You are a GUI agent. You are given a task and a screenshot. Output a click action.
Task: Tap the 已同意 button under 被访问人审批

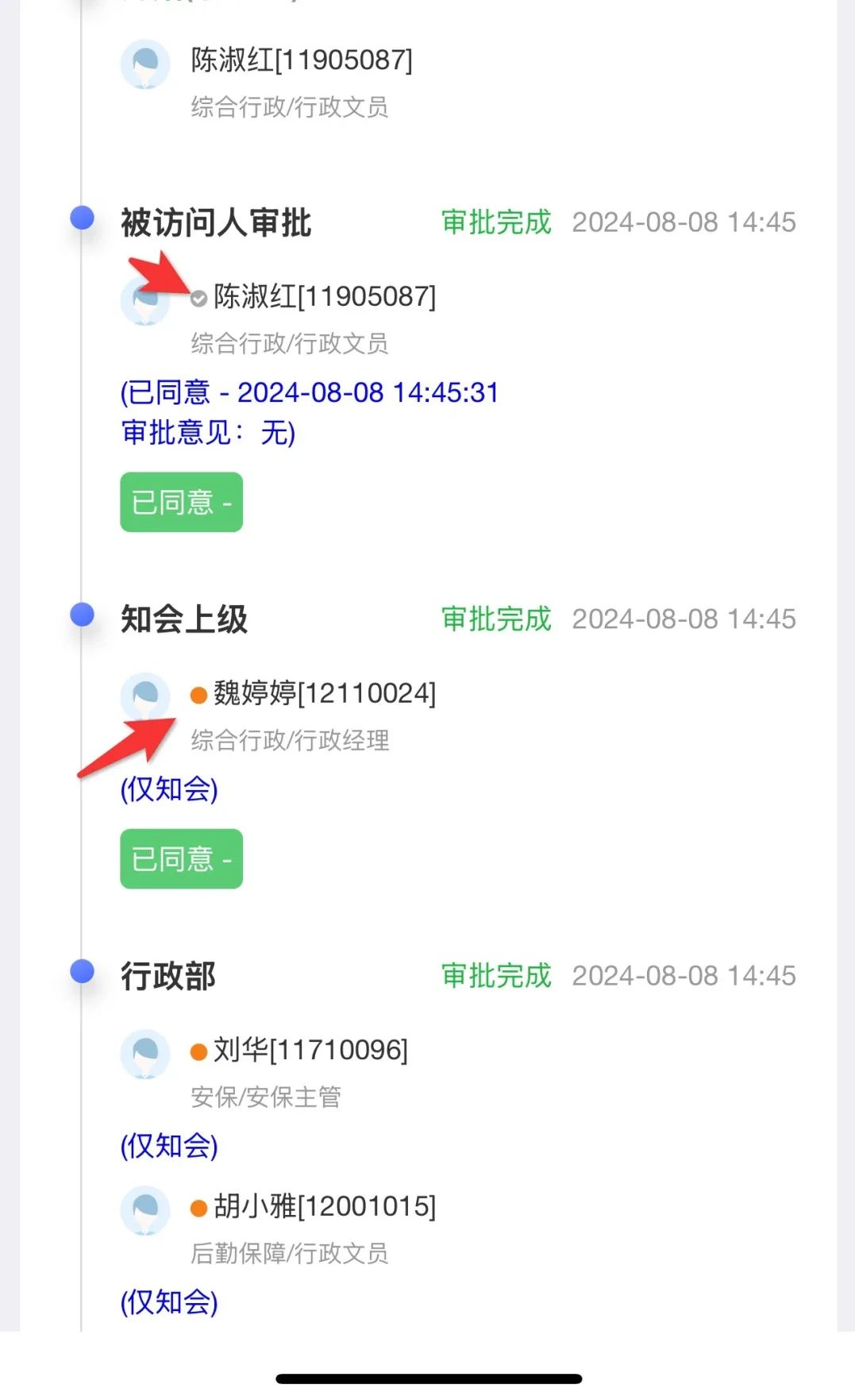(181, 503)
